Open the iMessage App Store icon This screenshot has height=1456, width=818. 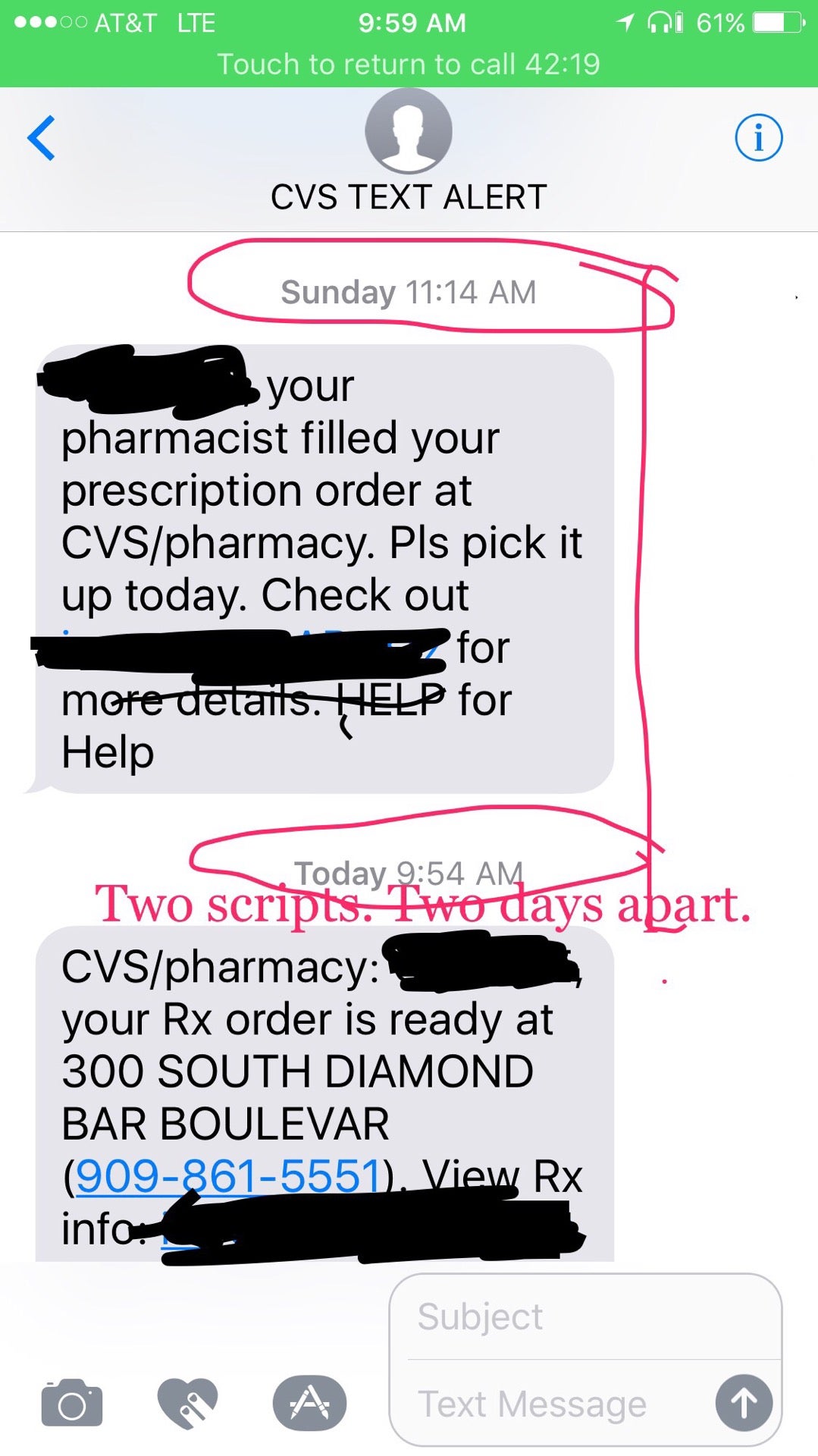[309, 1403]
